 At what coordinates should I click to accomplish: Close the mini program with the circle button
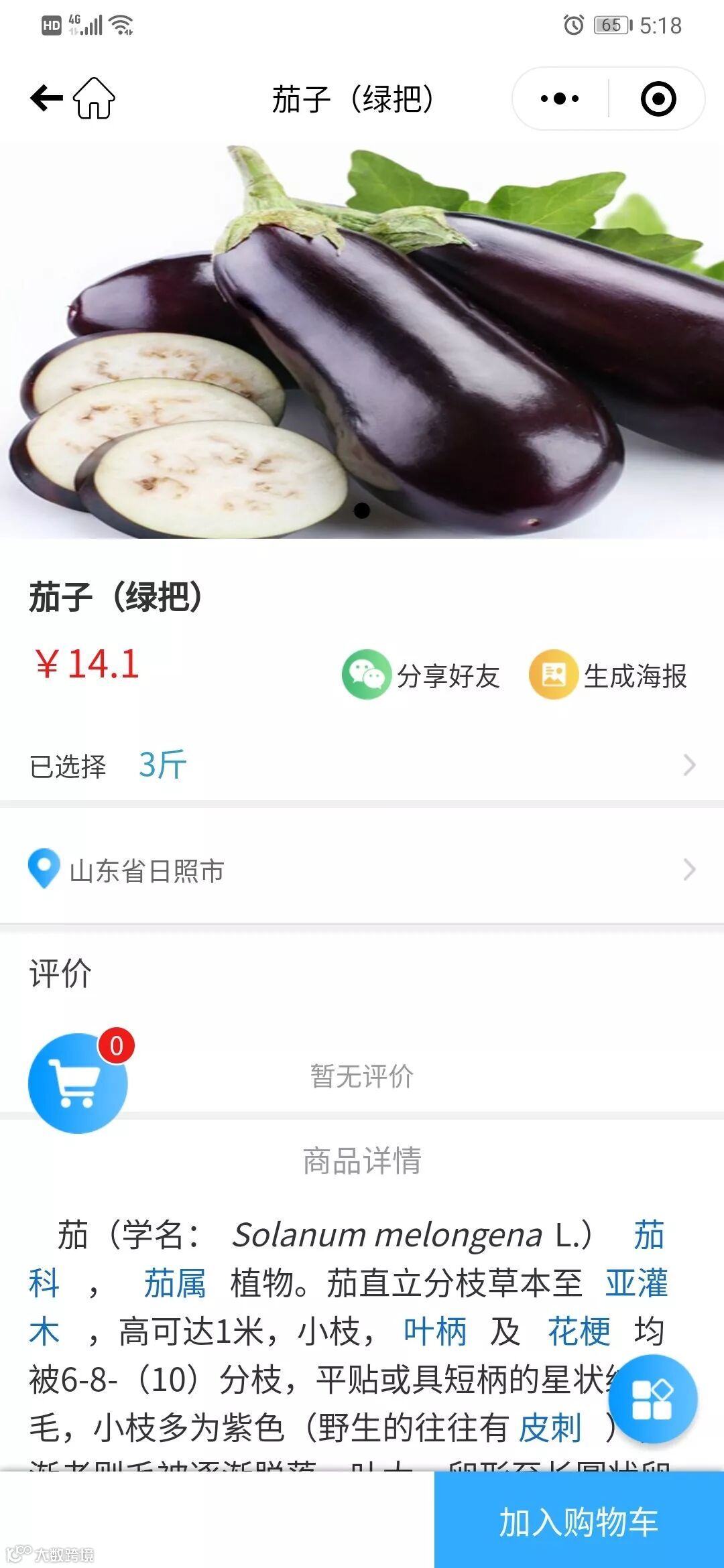(658, 99)
